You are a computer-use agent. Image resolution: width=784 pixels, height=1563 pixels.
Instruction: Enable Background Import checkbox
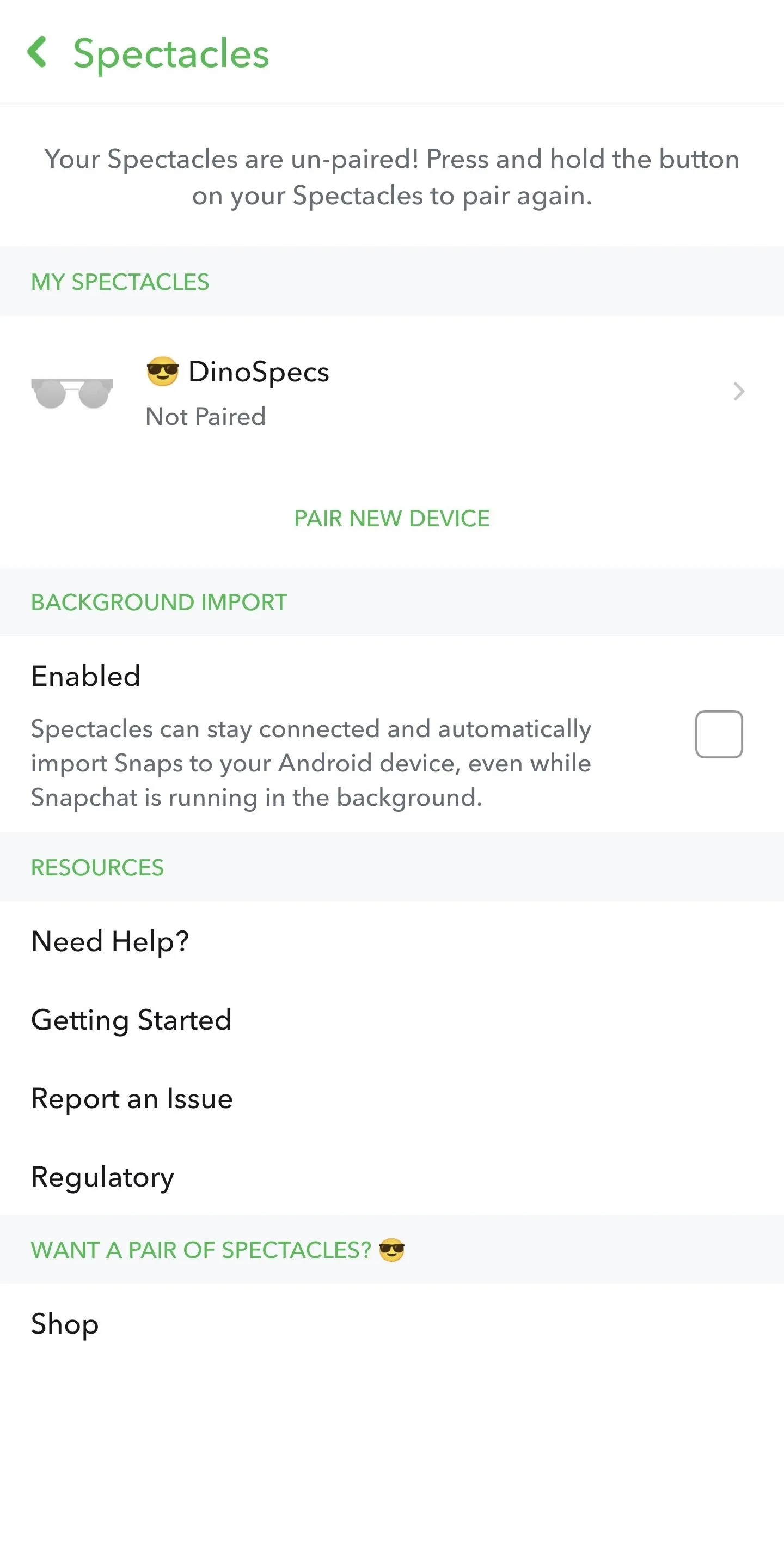719,734
